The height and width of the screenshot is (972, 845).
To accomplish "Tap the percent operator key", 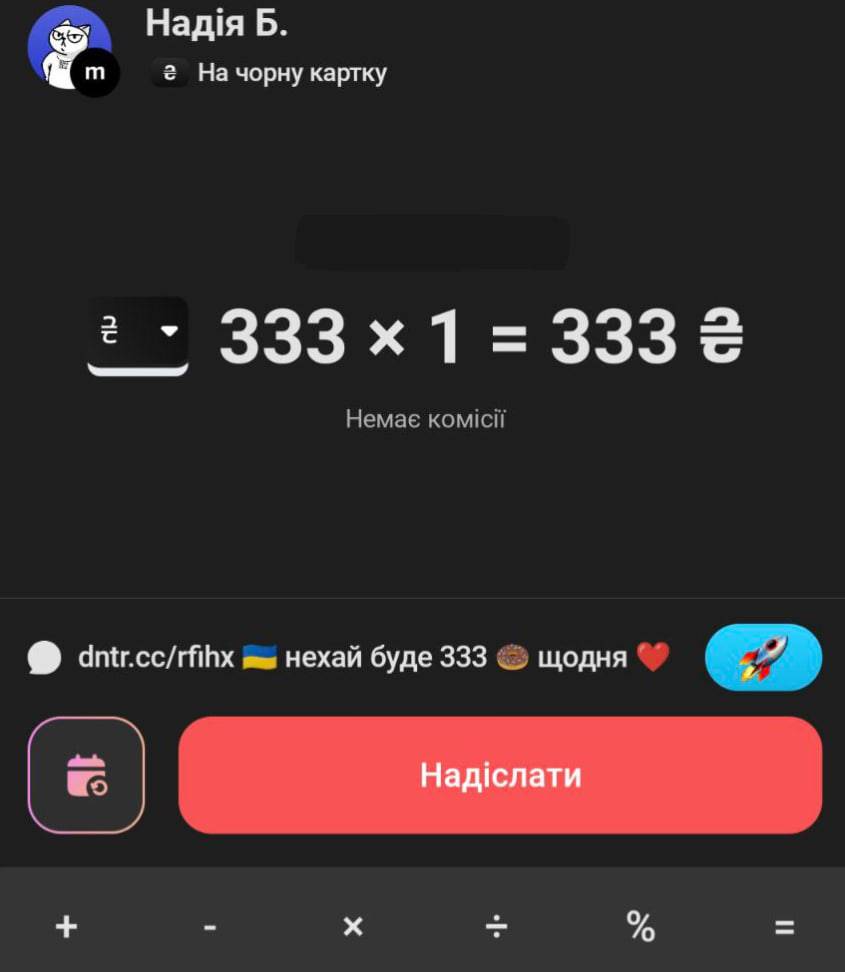I will click(x=641, y=927).
